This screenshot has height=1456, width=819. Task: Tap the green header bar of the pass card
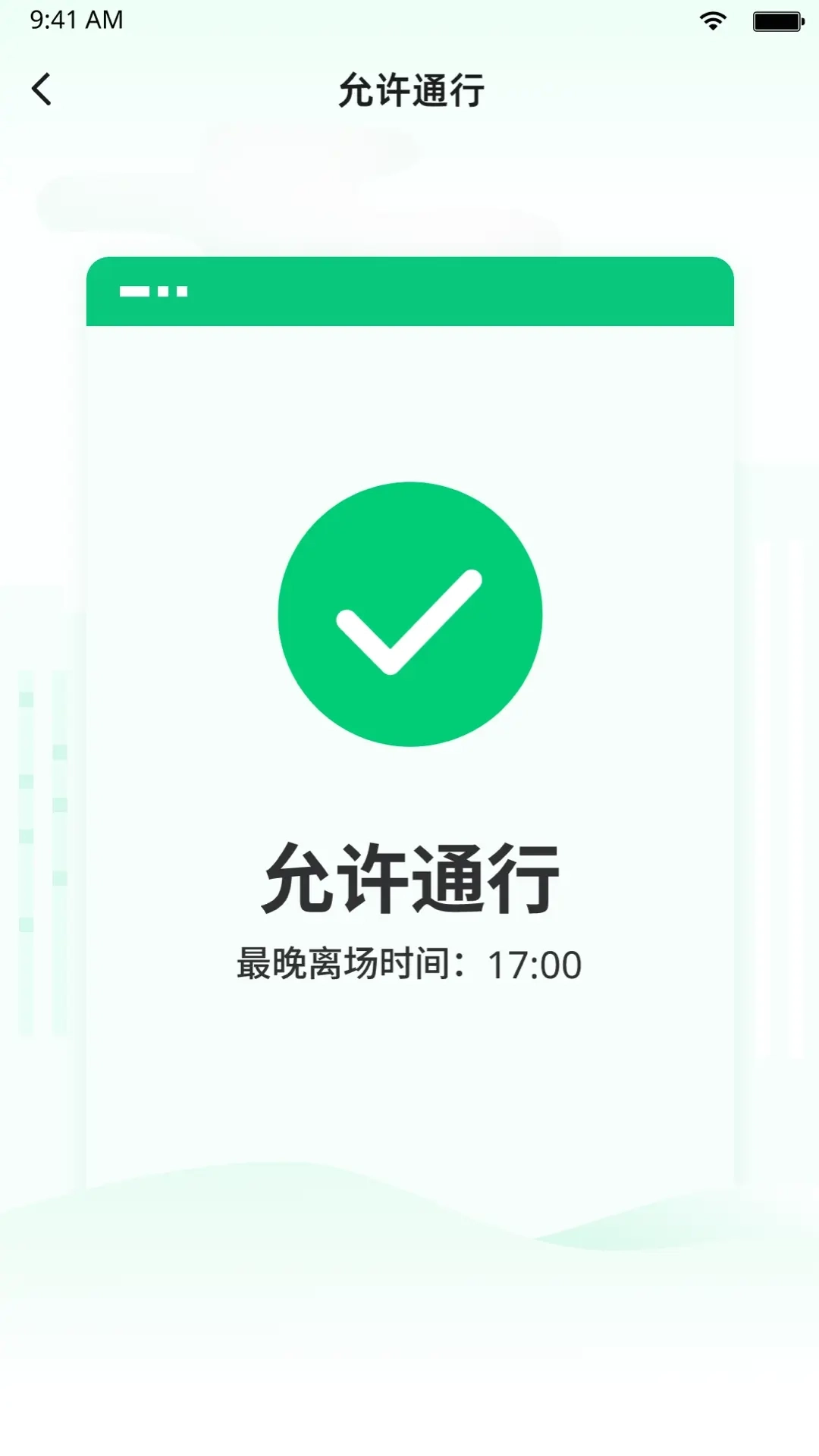409,292
